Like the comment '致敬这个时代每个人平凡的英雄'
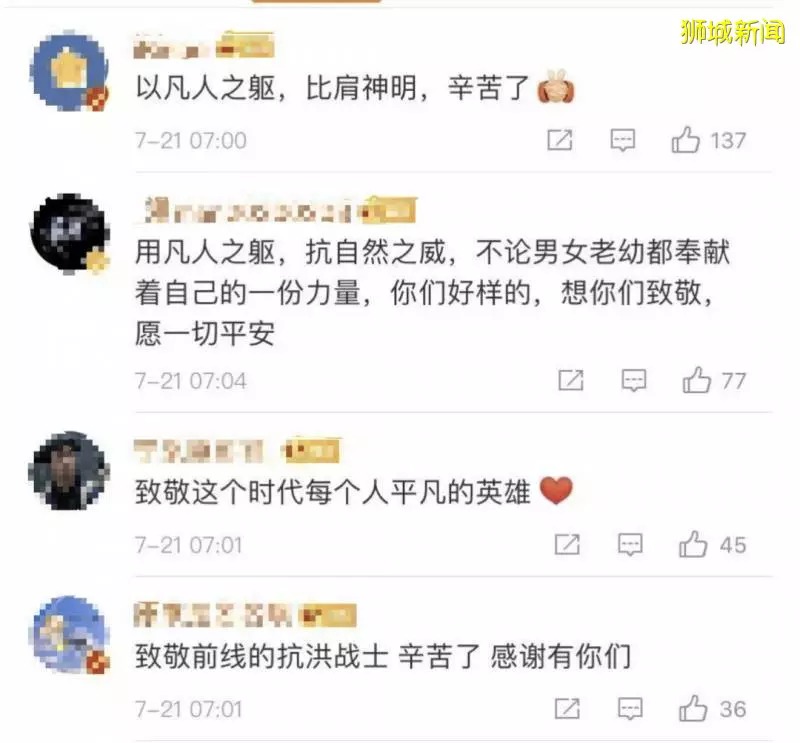 [x=693, y=545]
